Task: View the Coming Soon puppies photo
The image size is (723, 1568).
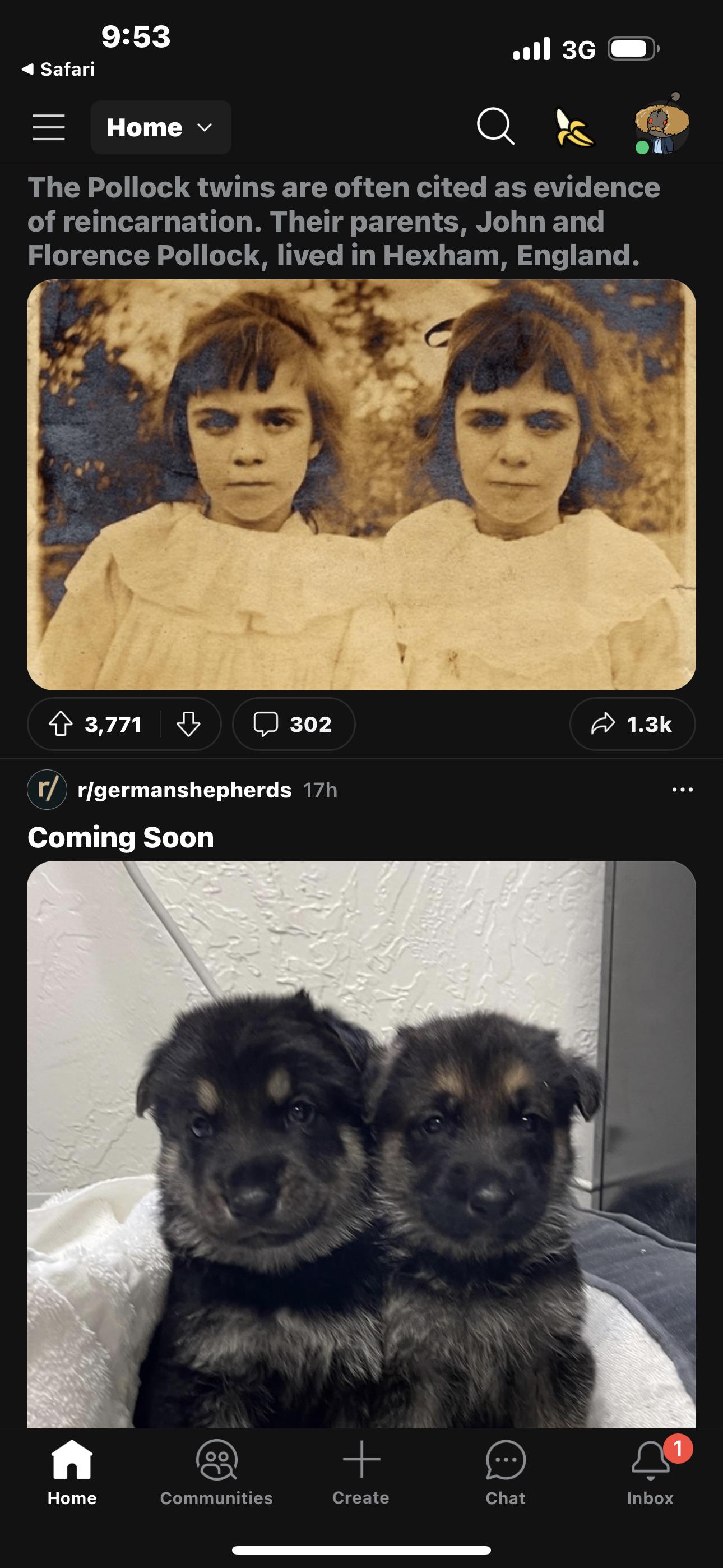Action: click(361, 1145)
